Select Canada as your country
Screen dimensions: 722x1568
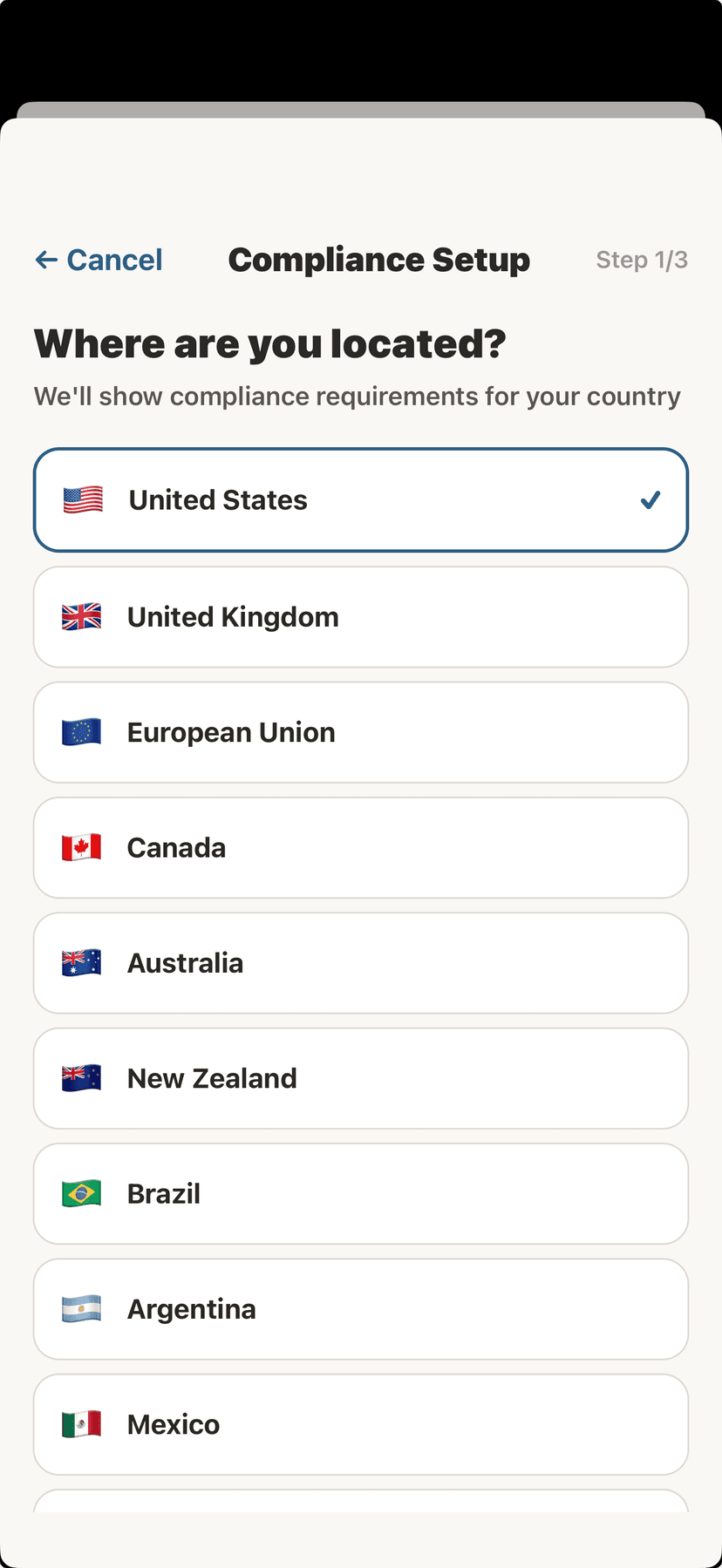tap(360, 847)
